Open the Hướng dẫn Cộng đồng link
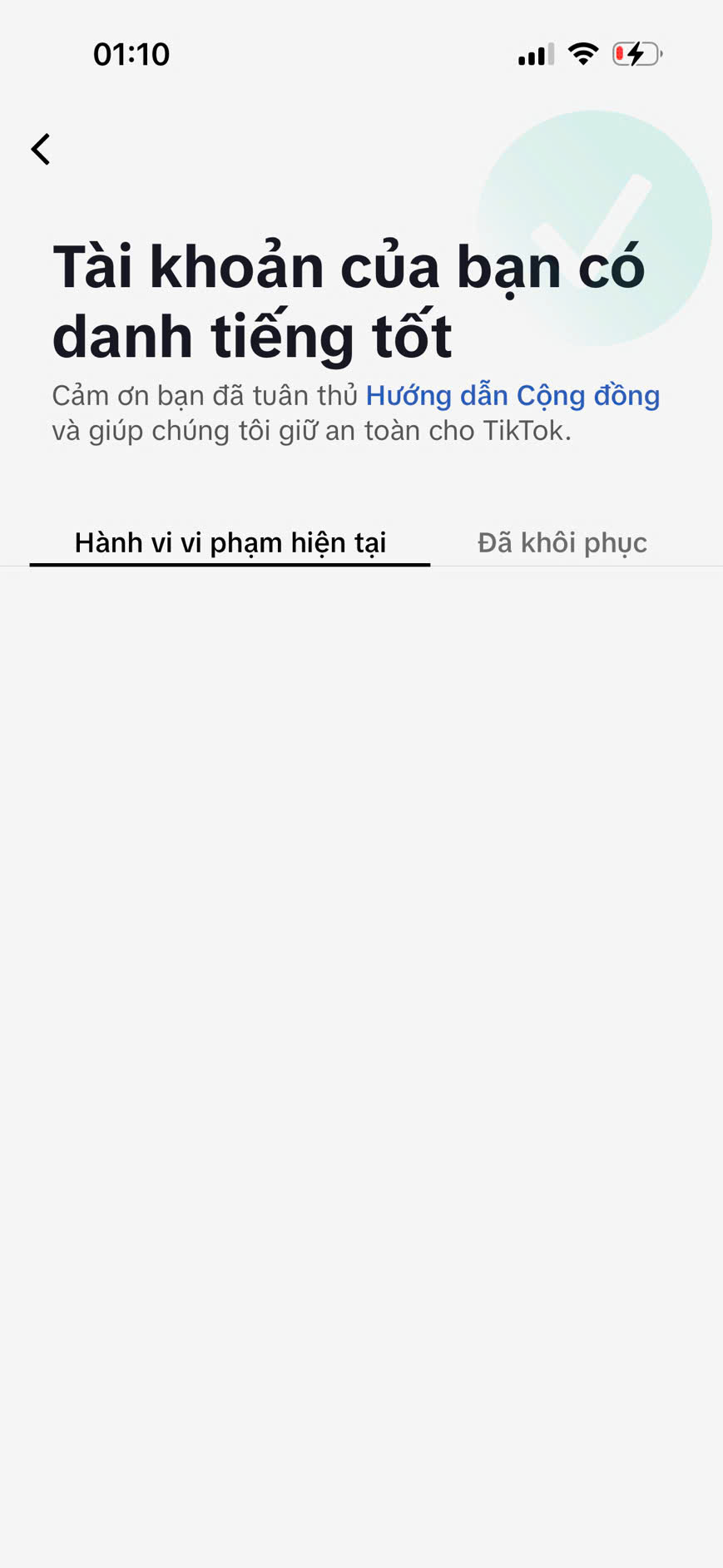 [x=513, y=395]
